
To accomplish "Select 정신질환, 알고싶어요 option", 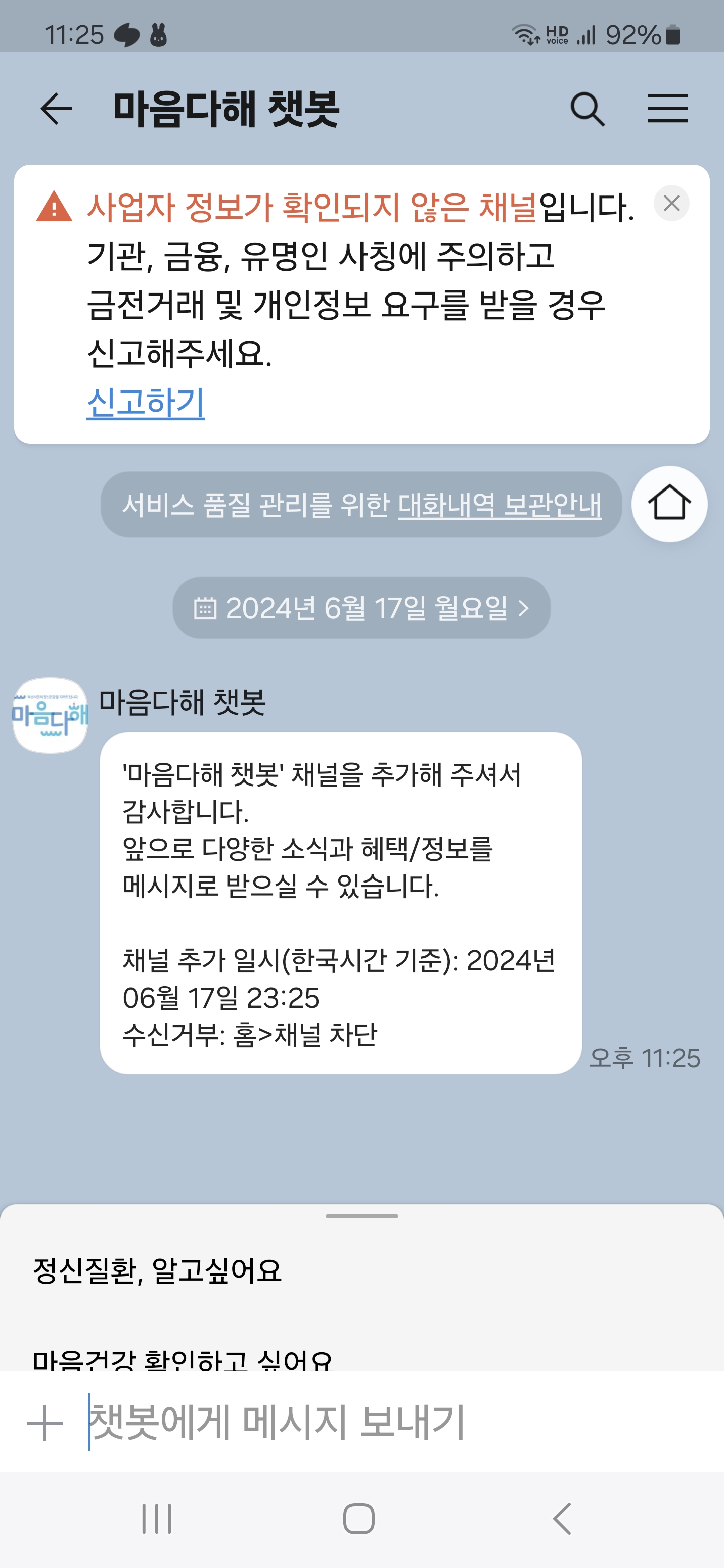I will click(x=157, y=1270).
